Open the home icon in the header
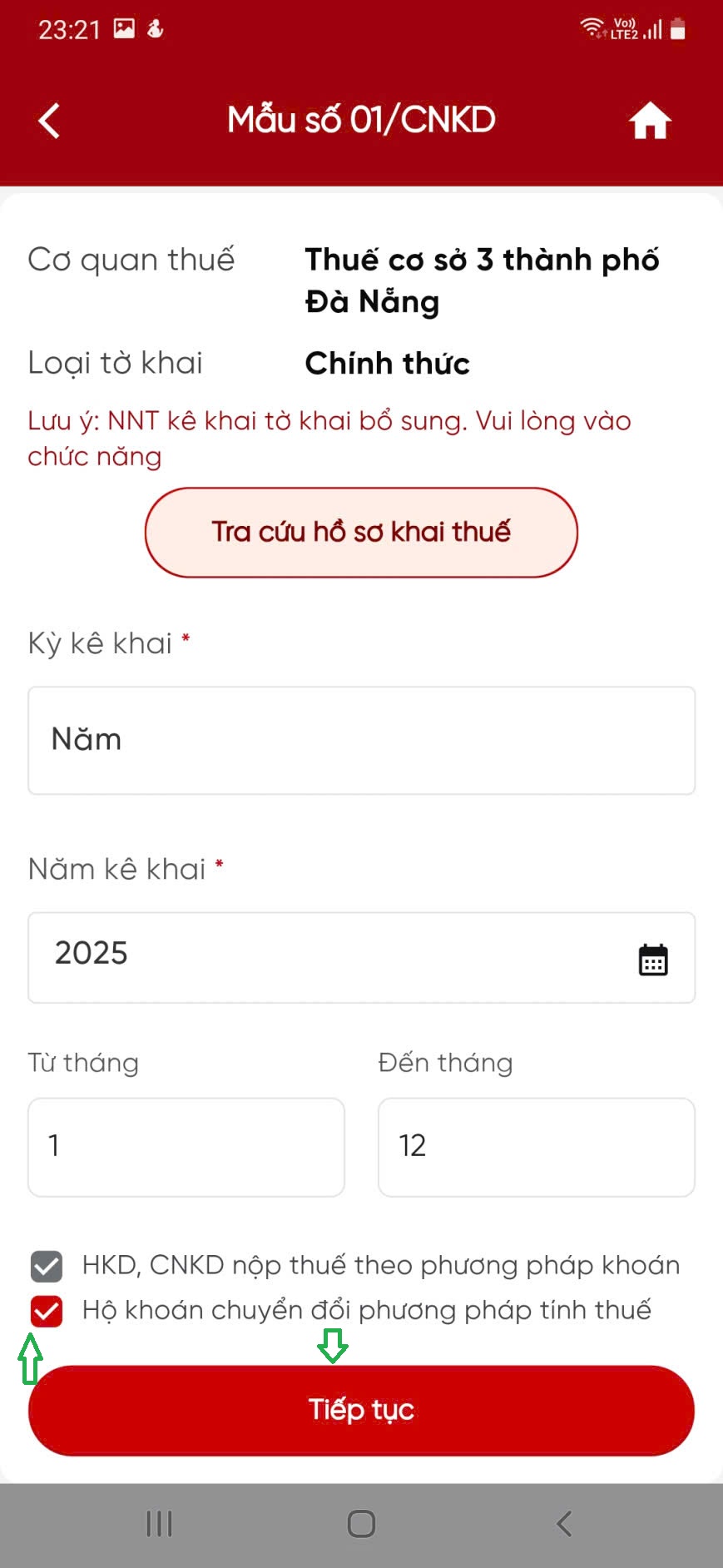The height and width of the screenshot is (1568, 723). point(650,122)
